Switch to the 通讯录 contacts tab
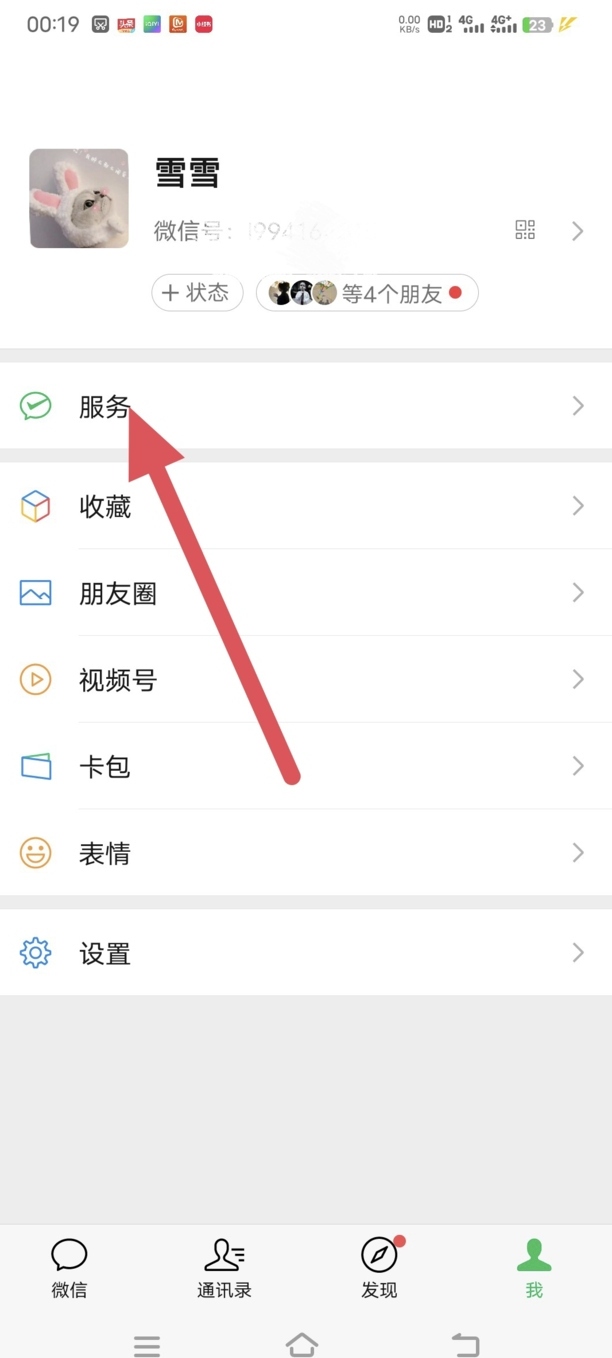Viewport: 612px width, 1358px height. (224, 1268)
